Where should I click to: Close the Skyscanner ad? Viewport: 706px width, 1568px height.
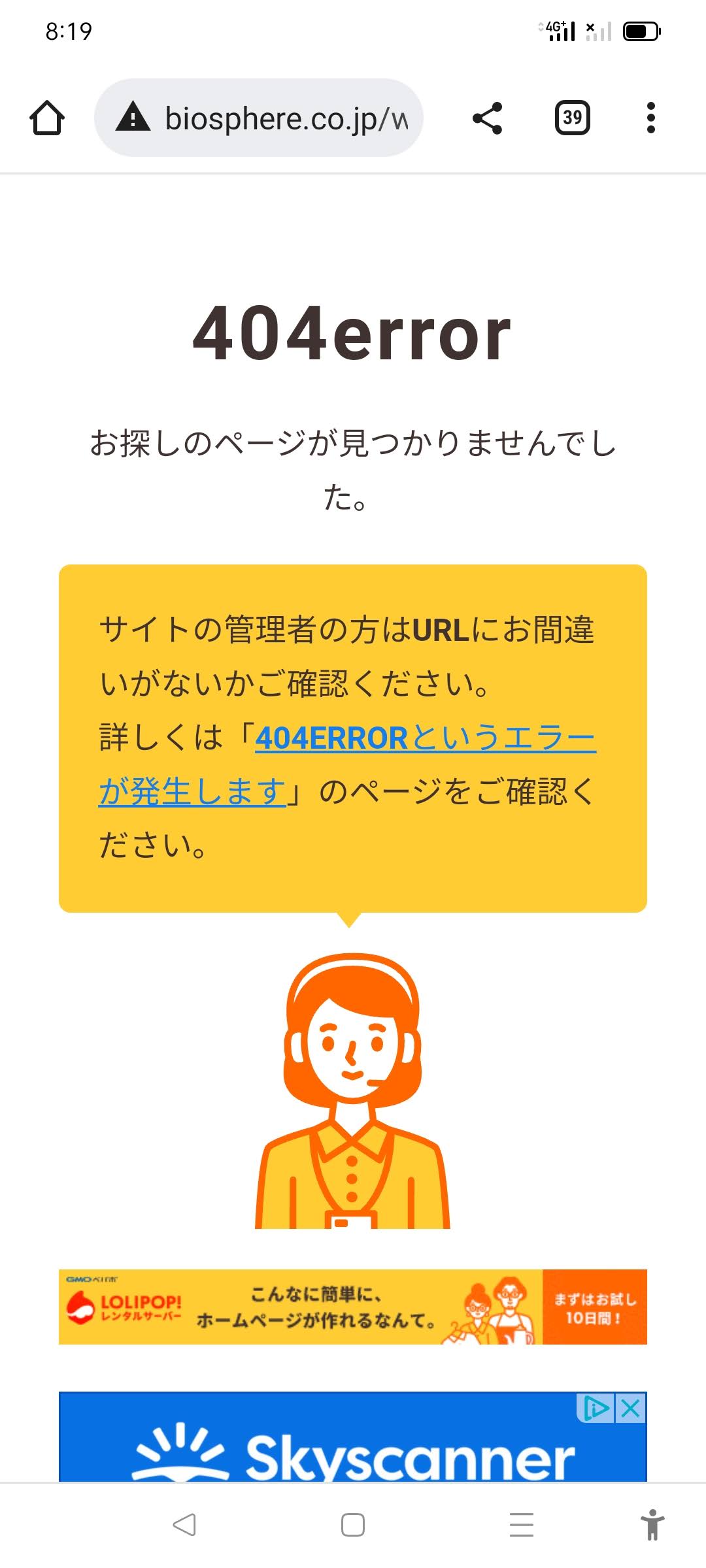pos(631,1408)
